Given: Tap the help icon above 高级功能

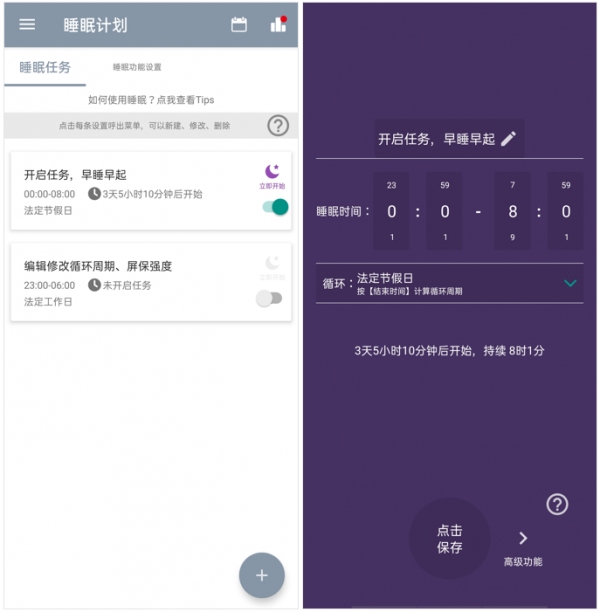Looking at the screenshot, I should pos(557,504).
